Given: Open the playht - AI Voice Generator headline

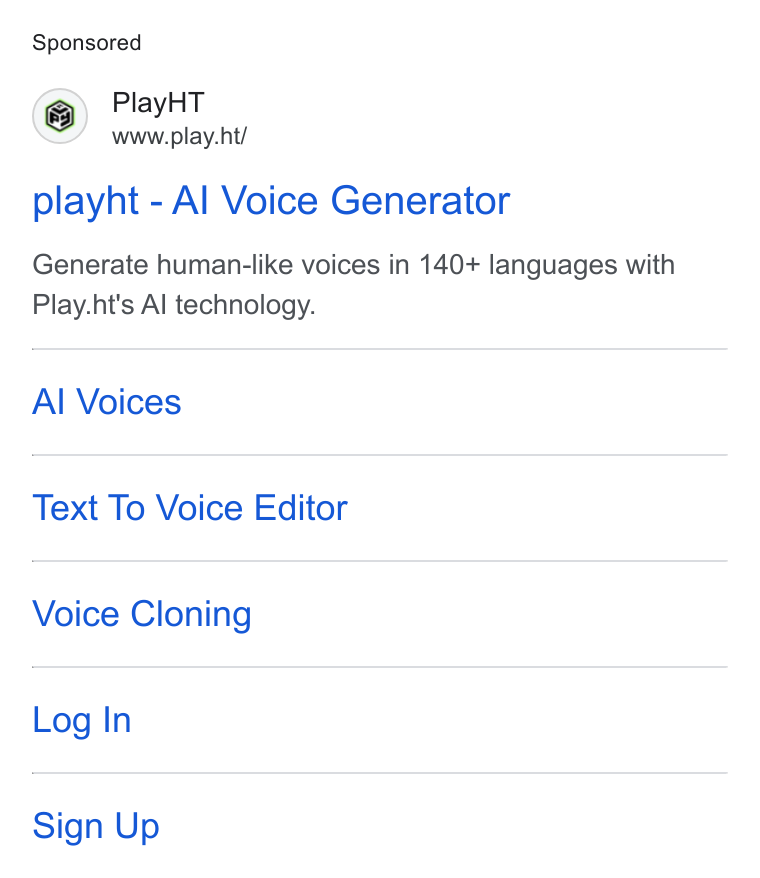Looking at the screenshot, I should 271,201.
